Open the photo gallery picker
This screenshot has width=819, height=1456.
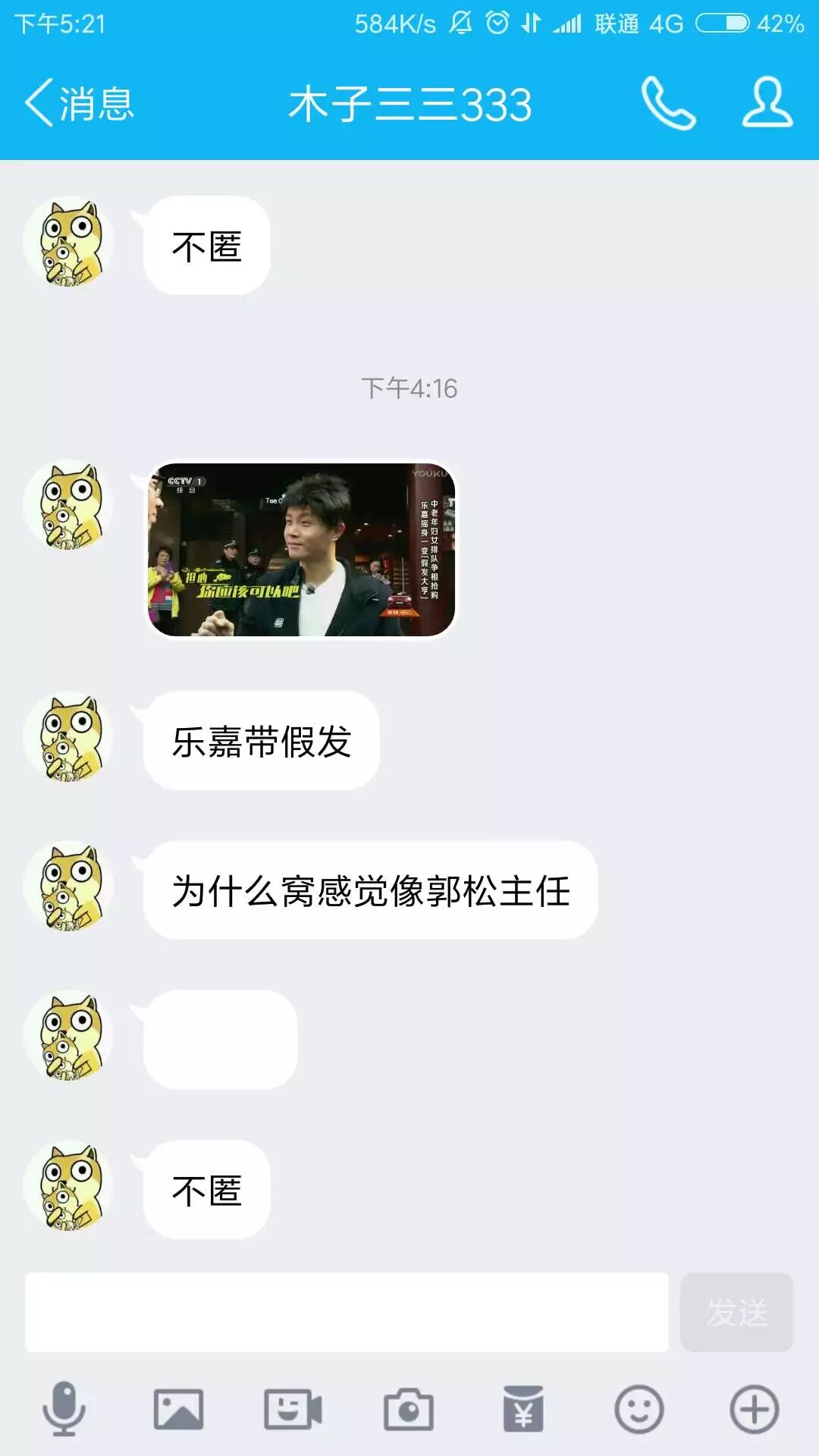tap(178, 1409)
